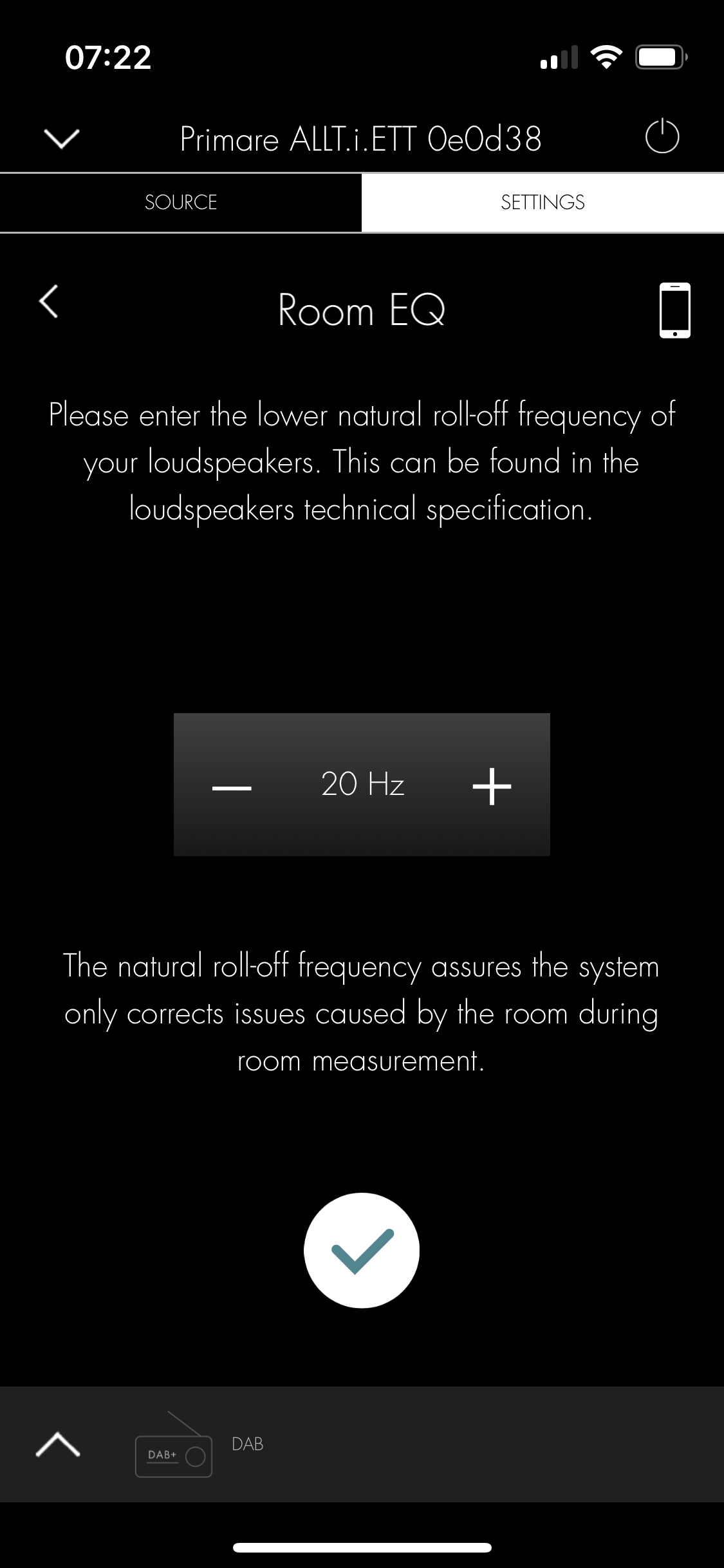Decrease the roll-off frequency with minus
This screenshot has height=1568, width=724.
pyautogui.click(x=232, y=787)
